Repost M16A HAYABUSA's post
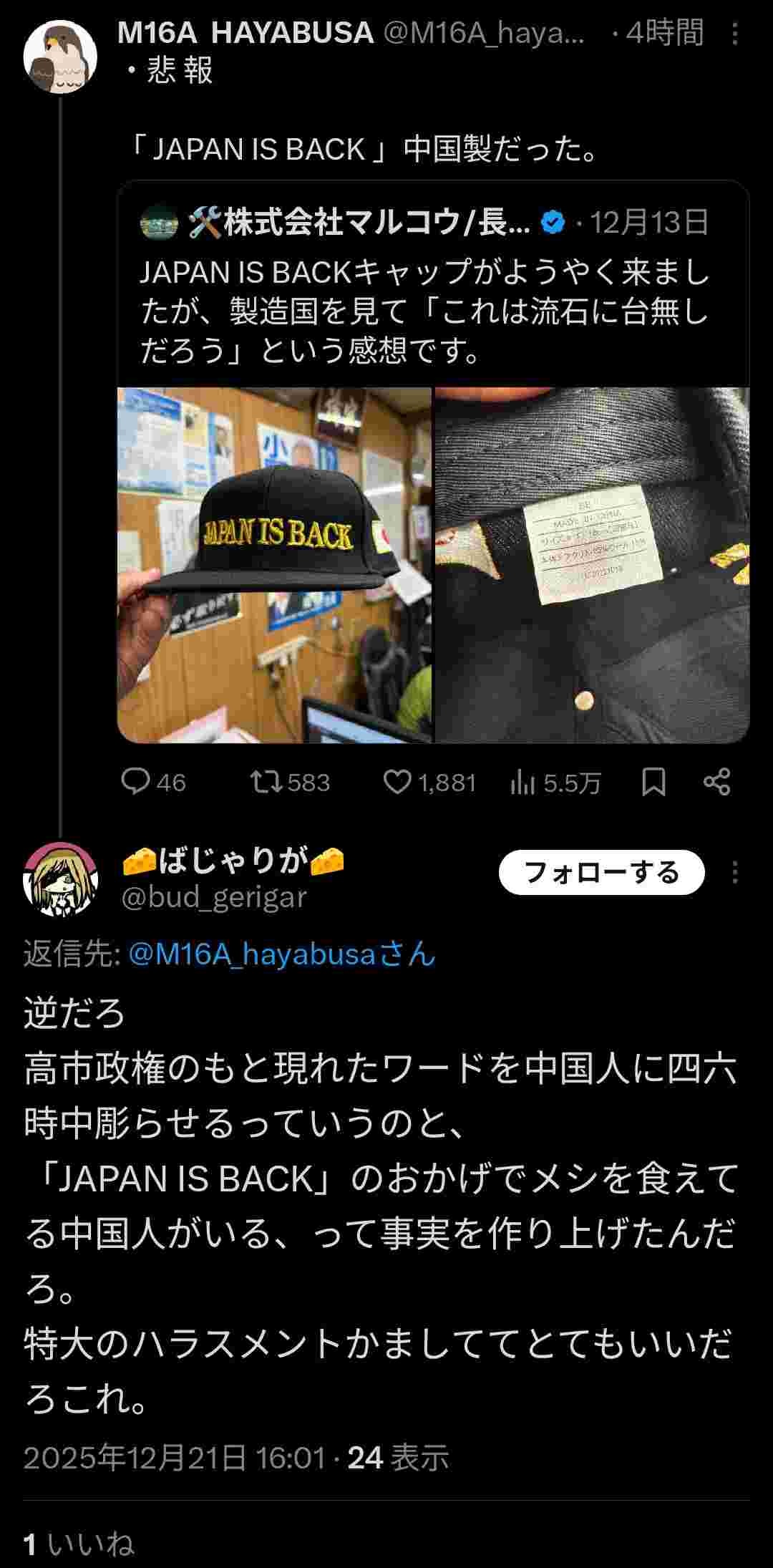Viewport: 773px width, 1568px height. 290,783
